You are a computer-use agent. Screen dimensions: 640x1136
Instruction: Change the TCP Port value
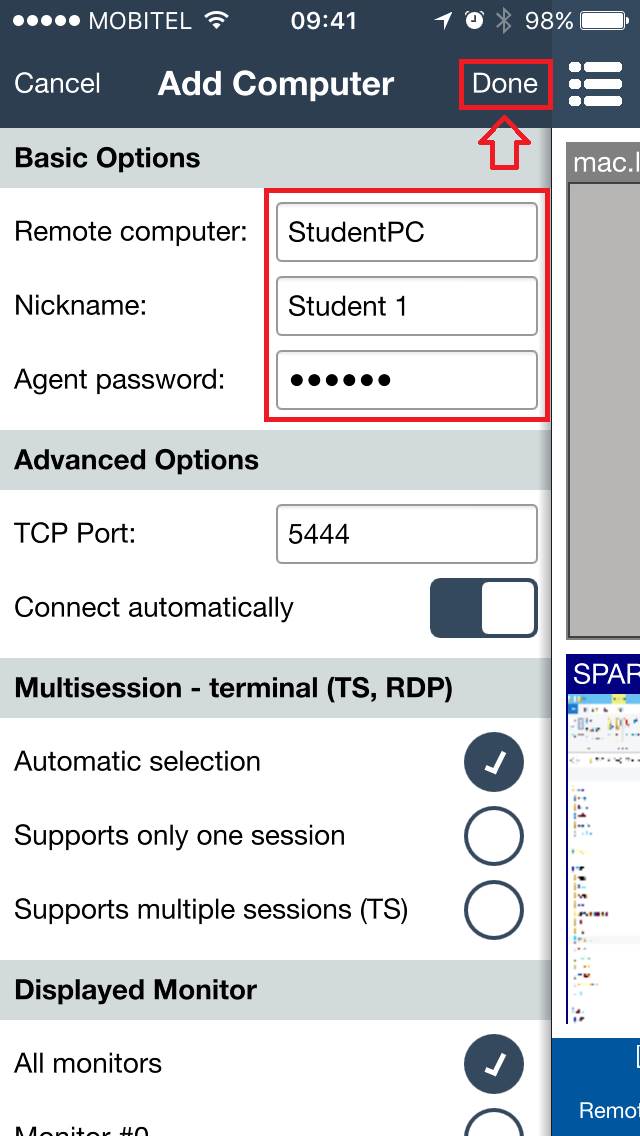(406, 534)
